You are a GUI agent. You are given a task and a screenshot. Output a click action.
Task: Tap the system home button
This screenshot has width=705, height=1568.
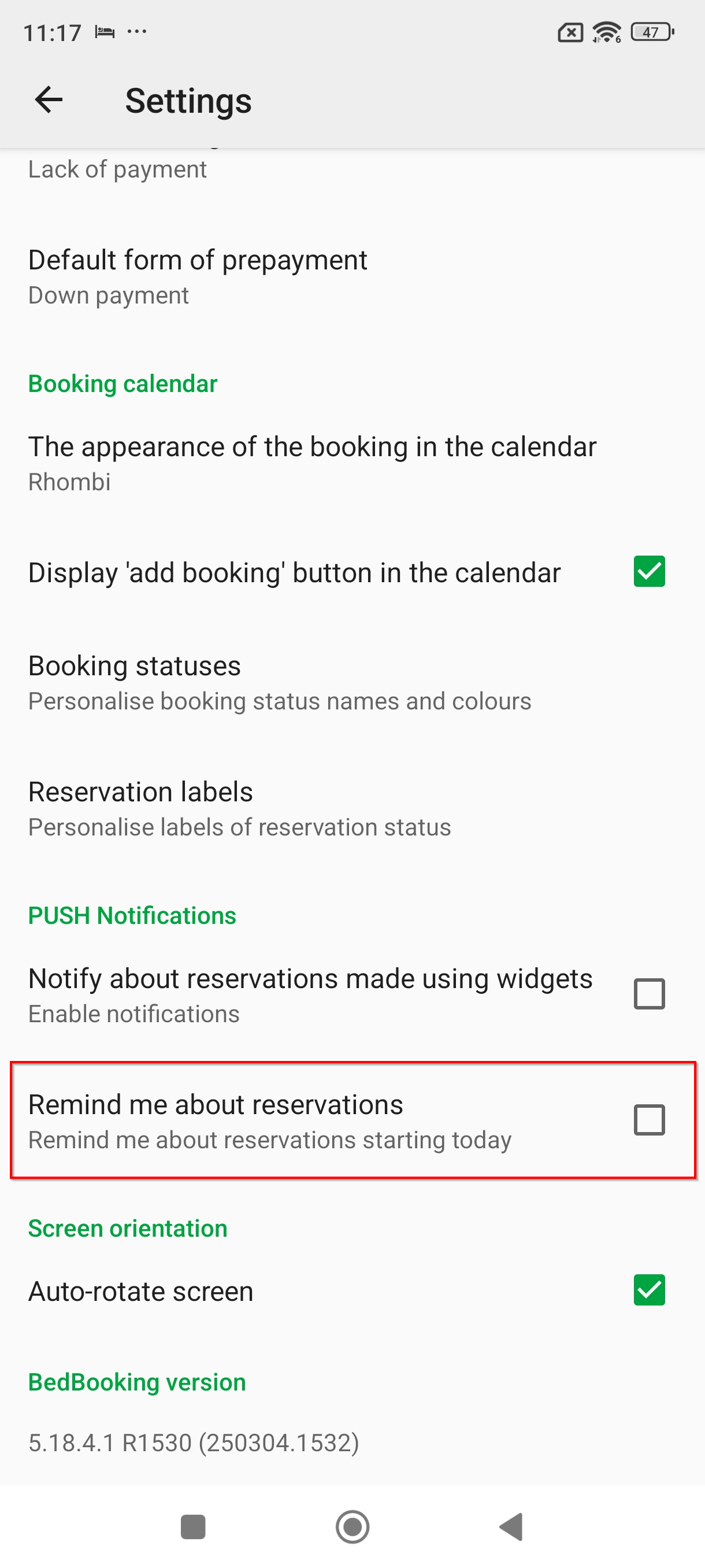point(352,1526)
